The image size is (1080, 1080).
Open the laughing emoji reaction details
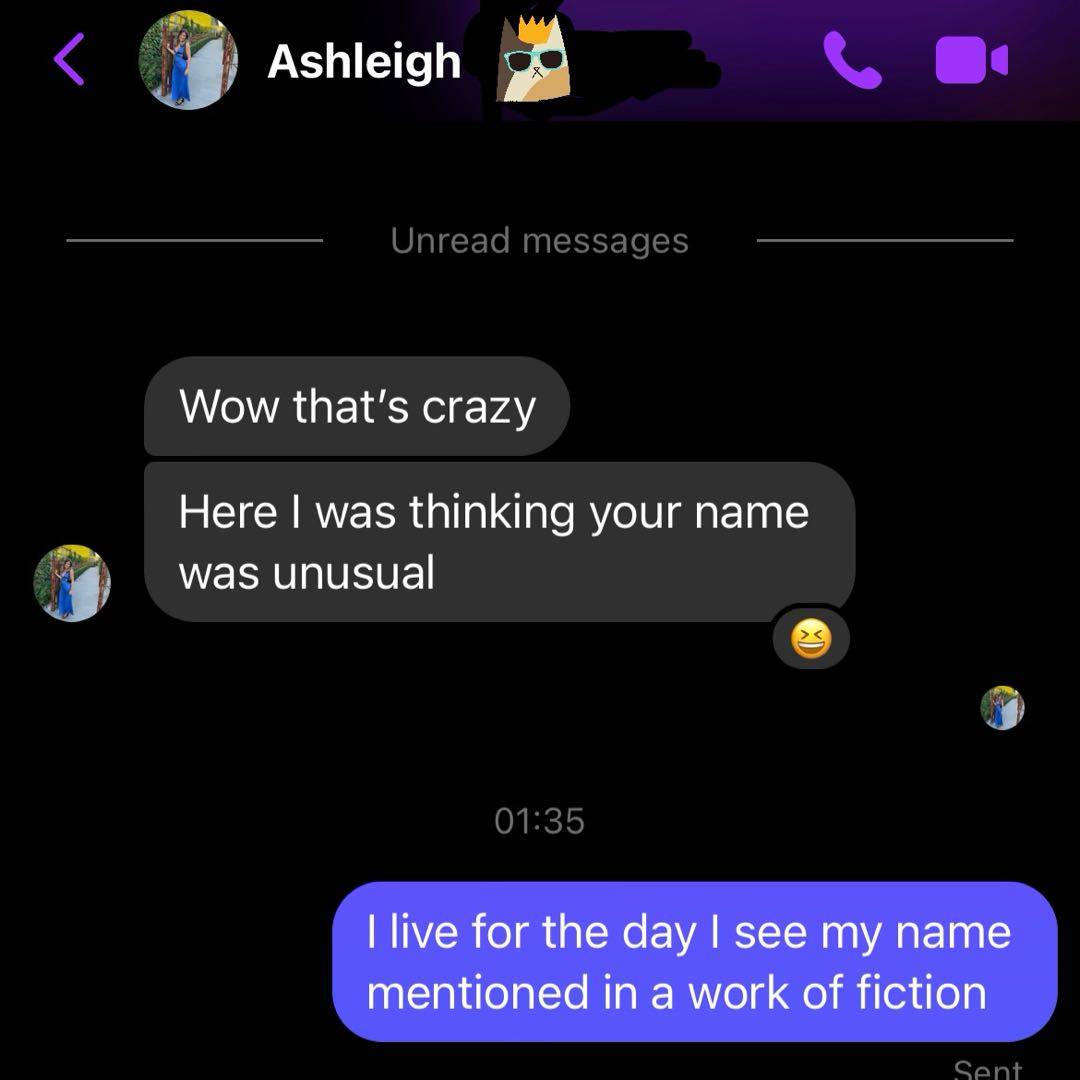pyautogui.click(x=811, y=640)
